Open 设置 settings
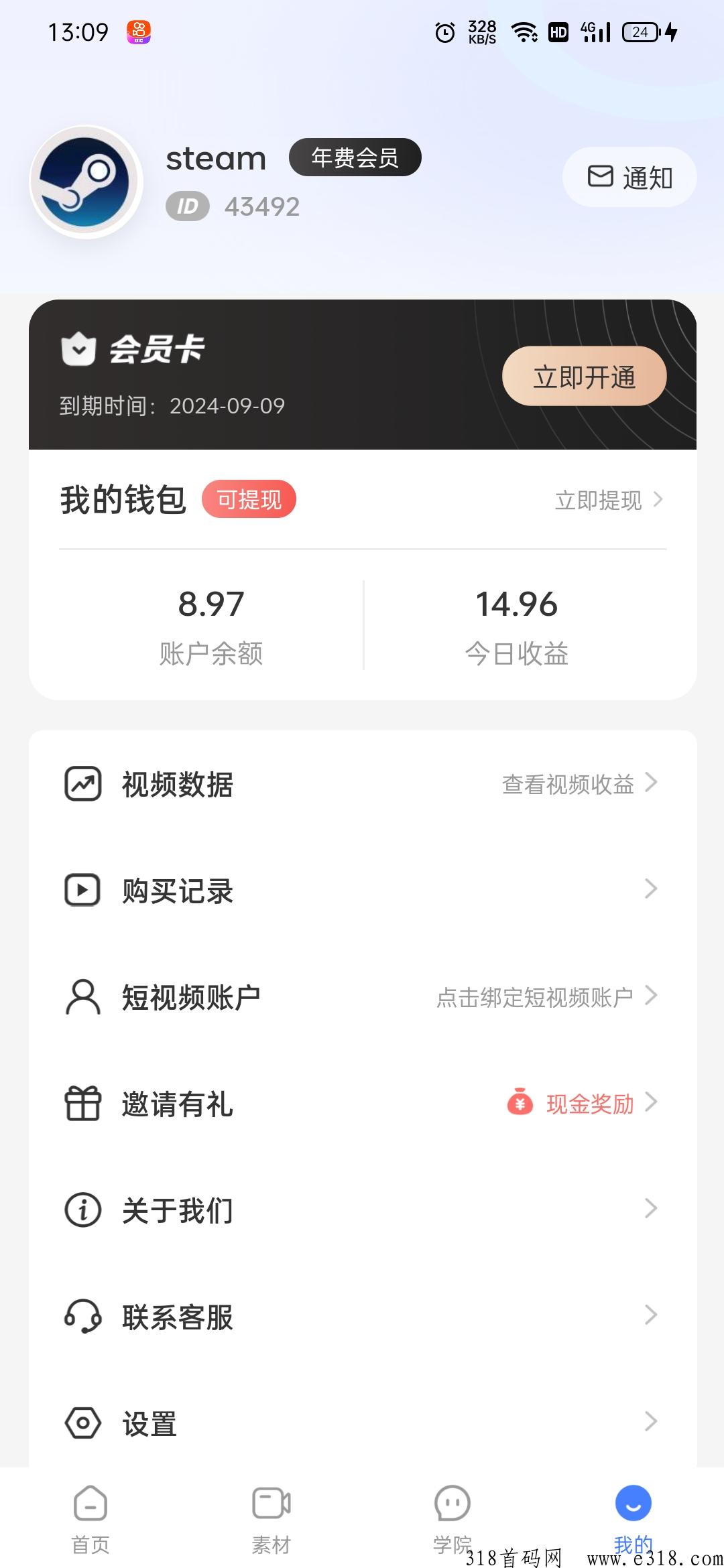 pyautogui.click(x=362, y=1423)
